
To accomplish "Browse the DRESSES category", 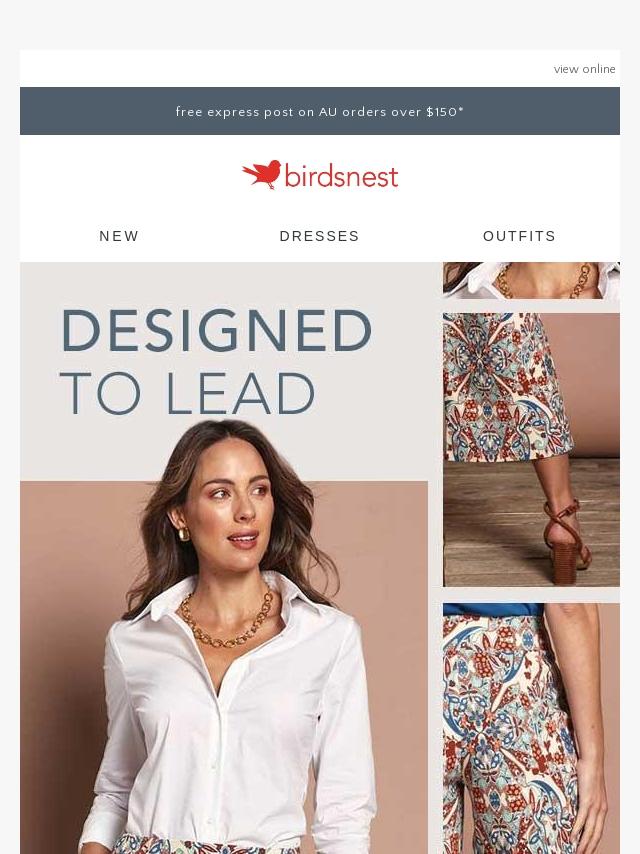I will click(x=320, y=236).
